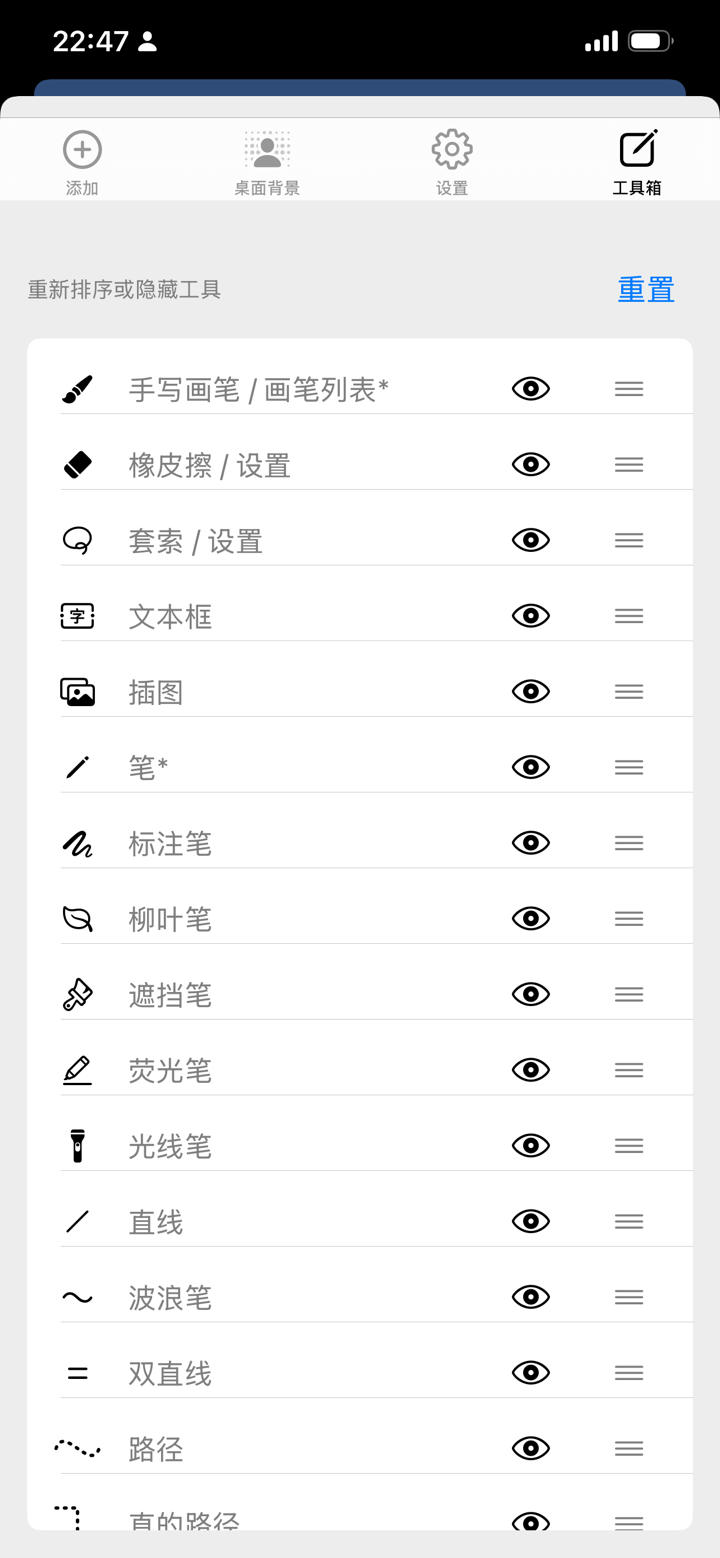
Task: Click the 光线笔 flashlight pen icon
Action: point(78,1145)
